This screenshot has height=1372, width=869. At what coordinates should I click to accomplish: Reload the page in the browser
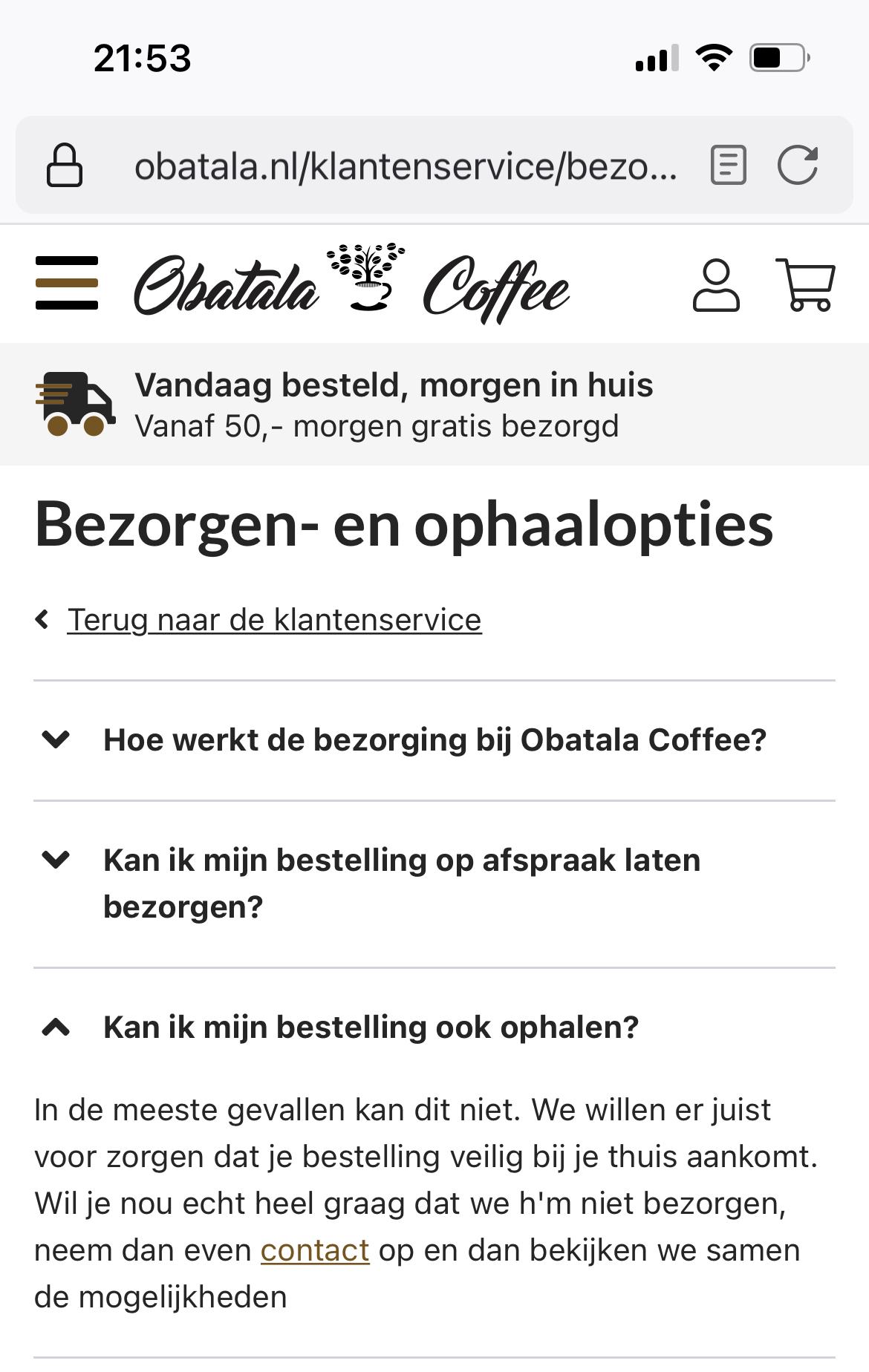pyautogui.click(x=798, y=165)
